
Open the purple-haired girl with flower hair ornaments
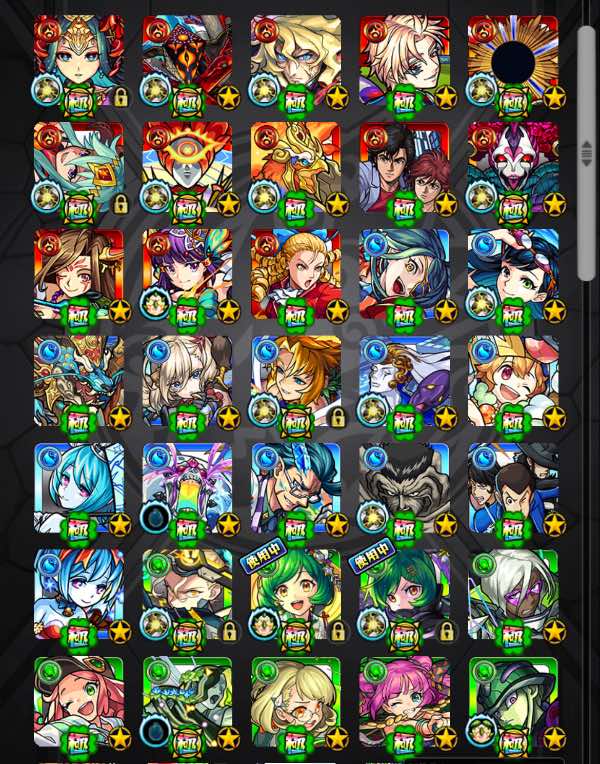tap(187, 273)
